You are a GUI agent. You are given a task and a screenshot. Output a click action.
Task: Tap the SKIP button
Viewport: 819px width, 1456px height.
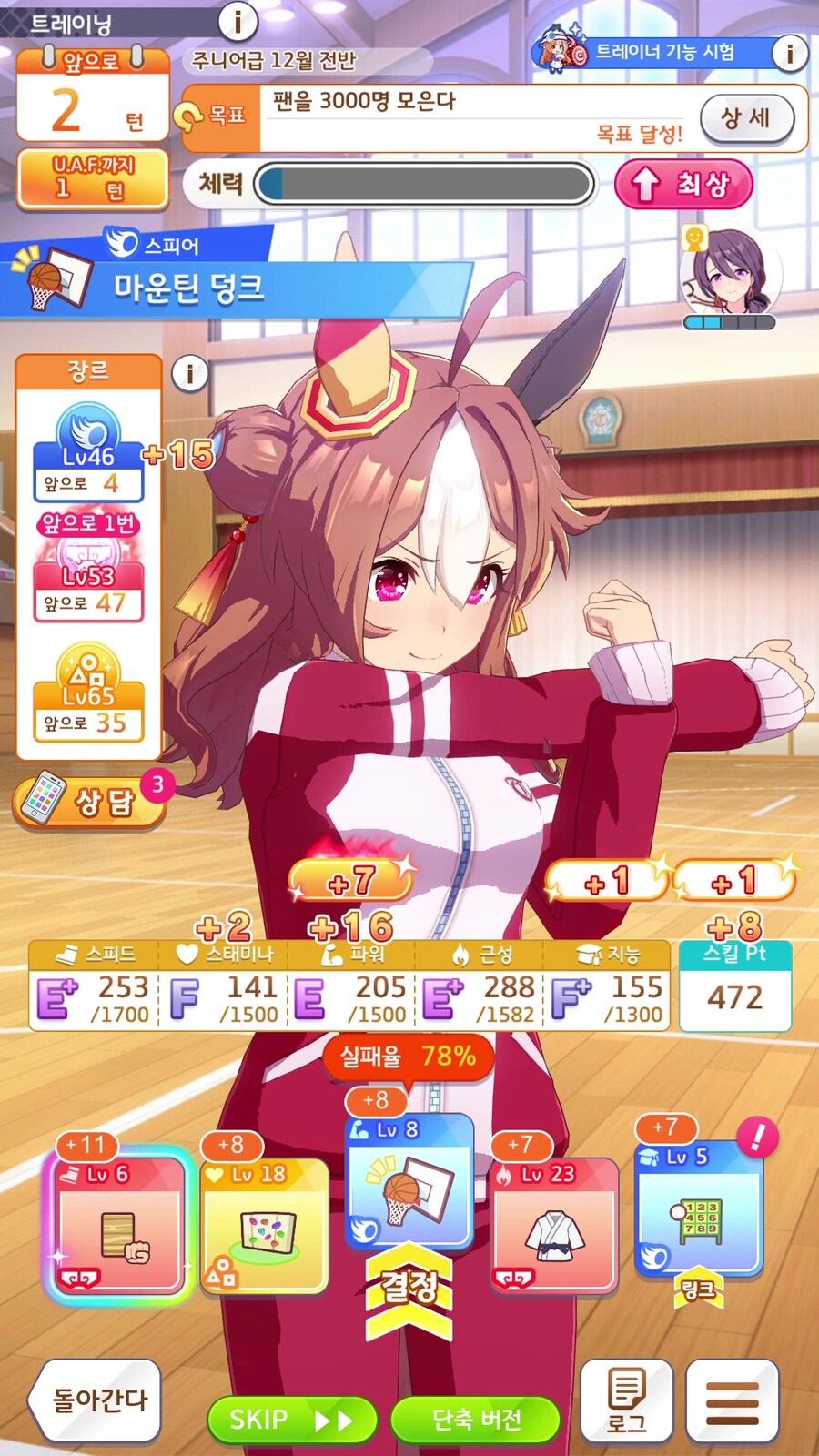click(291, 1420)
